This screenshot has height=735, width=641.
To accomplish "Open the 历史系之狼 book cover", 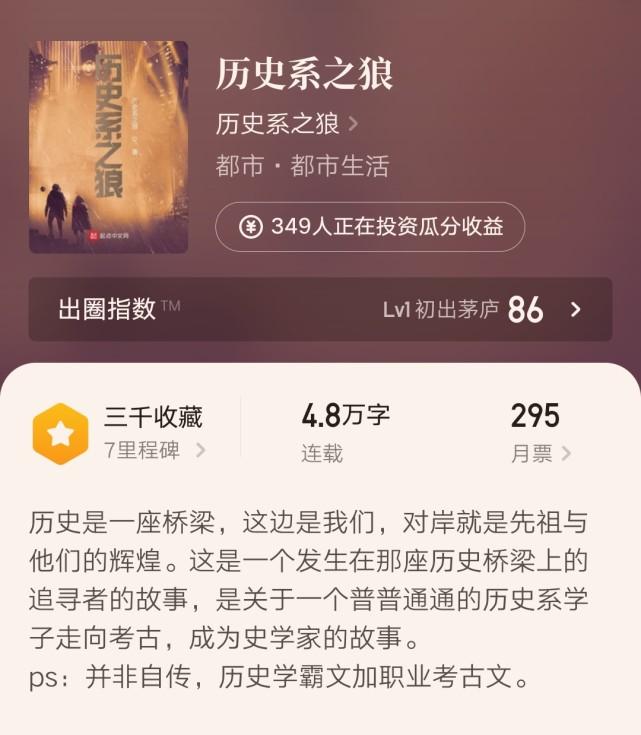I will [x=108, y=146].
